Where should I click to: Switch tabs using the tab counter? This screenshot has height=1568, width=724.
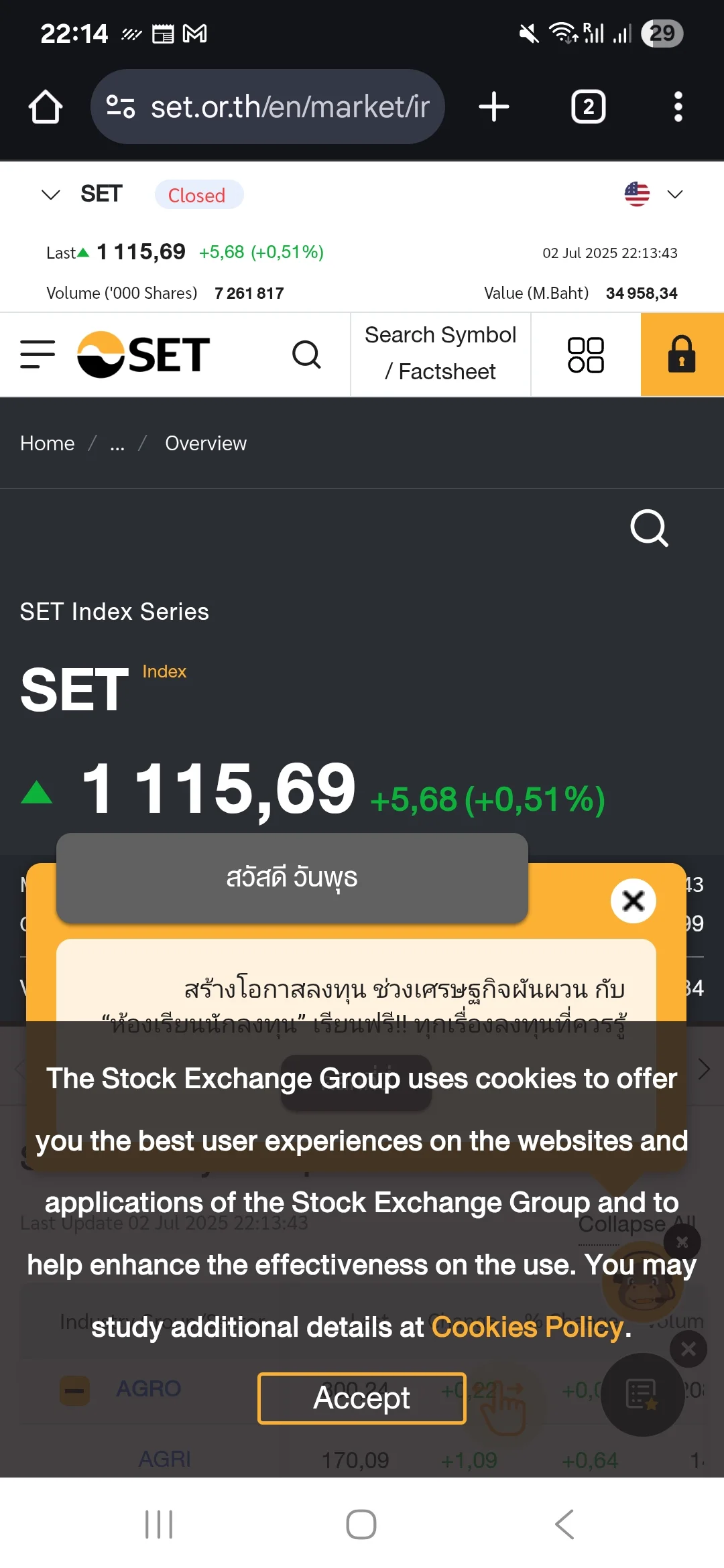pyautogui.click(x=588, y=107)
